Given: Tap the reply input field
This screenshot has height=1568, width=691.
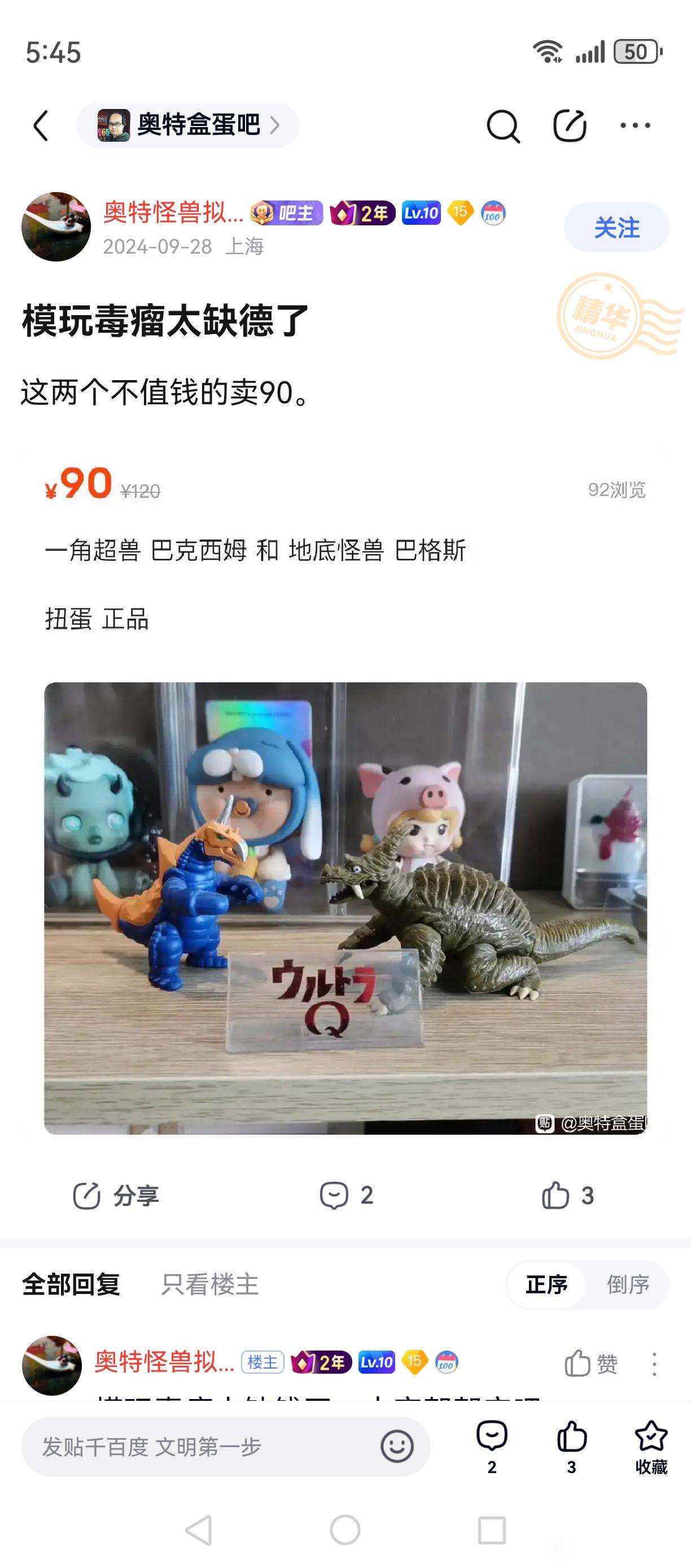Looking at the screenshot, I should pyautogui.click(x=201, y=1446).
